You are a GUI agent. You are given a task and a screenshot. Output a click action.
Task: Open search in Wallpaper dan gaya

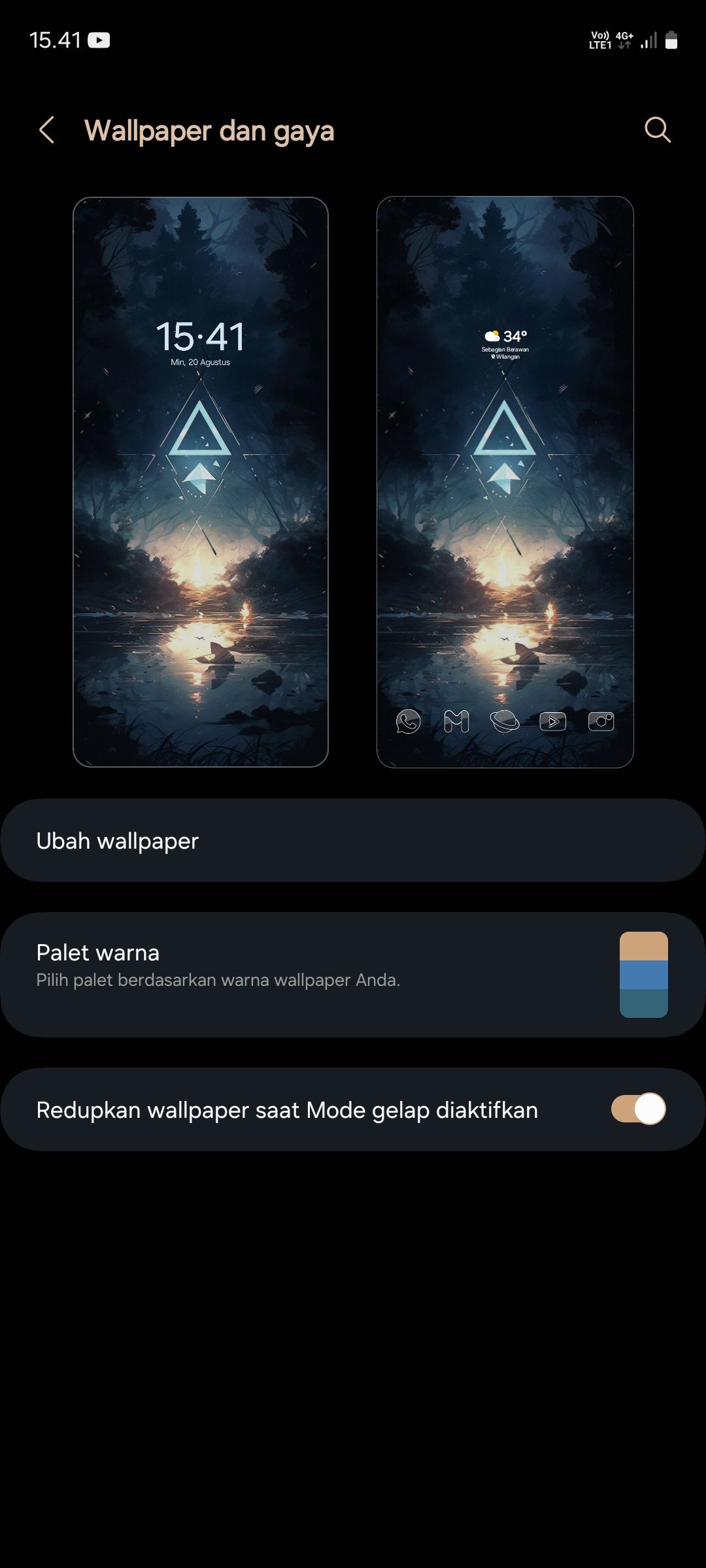coord(658,130)
